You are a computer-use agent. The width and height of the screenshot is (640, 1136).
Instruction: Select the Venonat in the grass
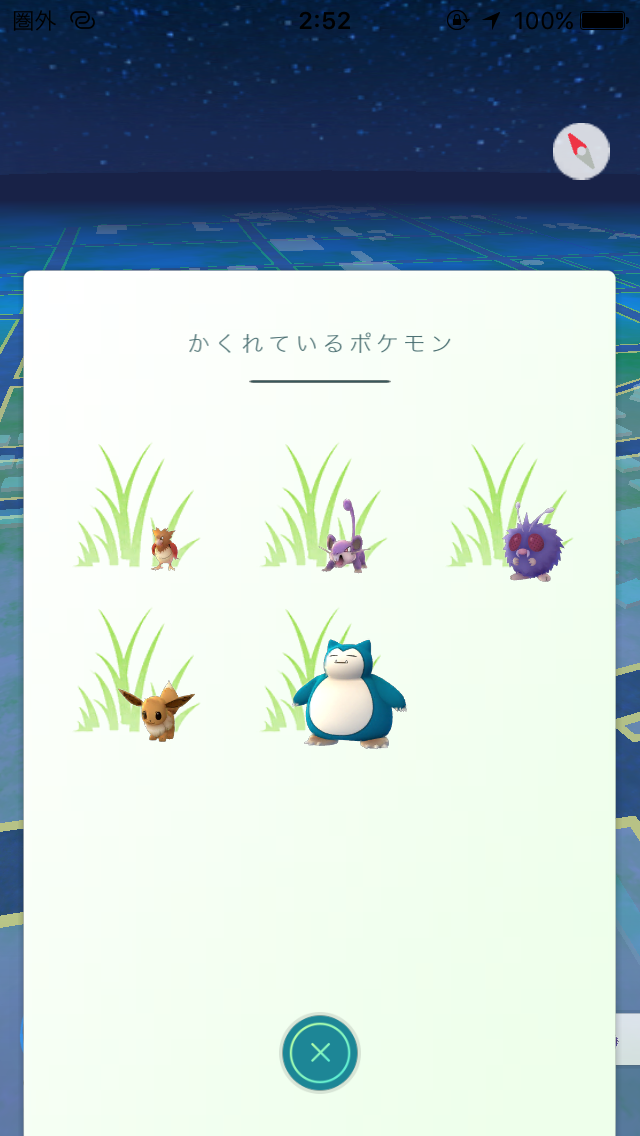[x=532, y=545]
